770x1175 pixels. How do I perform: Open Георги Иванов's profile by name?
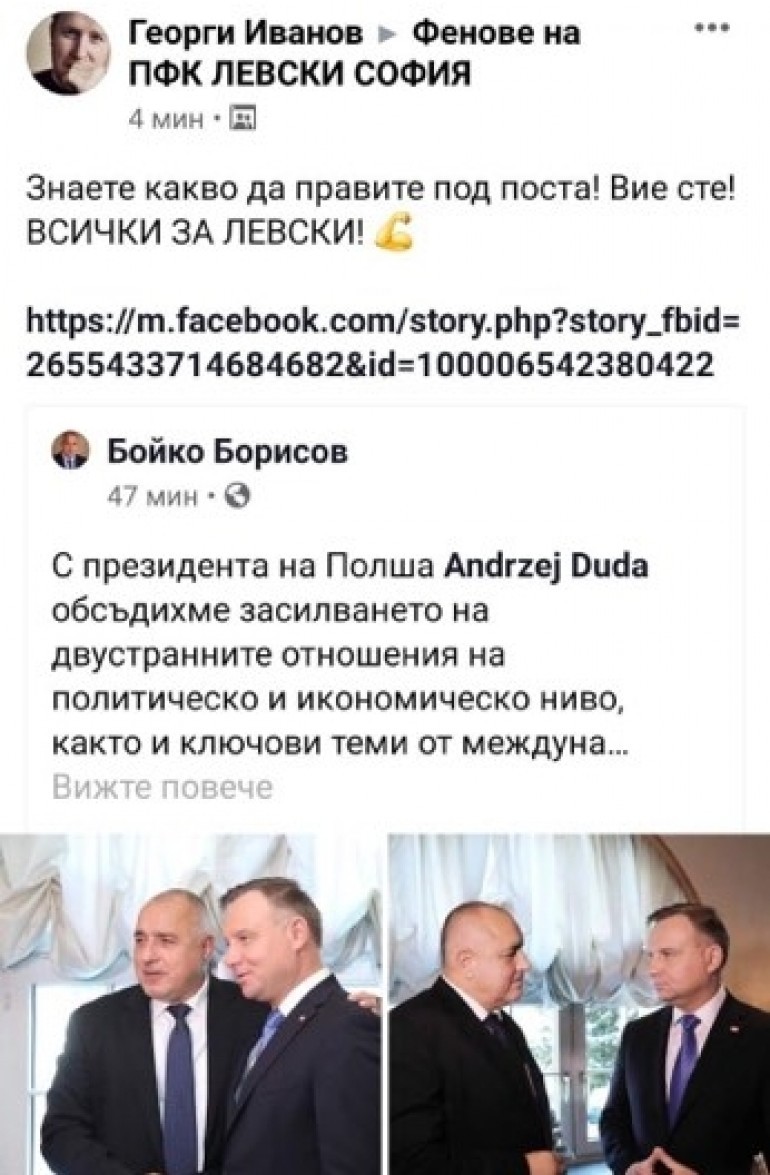tap(246, 34)
